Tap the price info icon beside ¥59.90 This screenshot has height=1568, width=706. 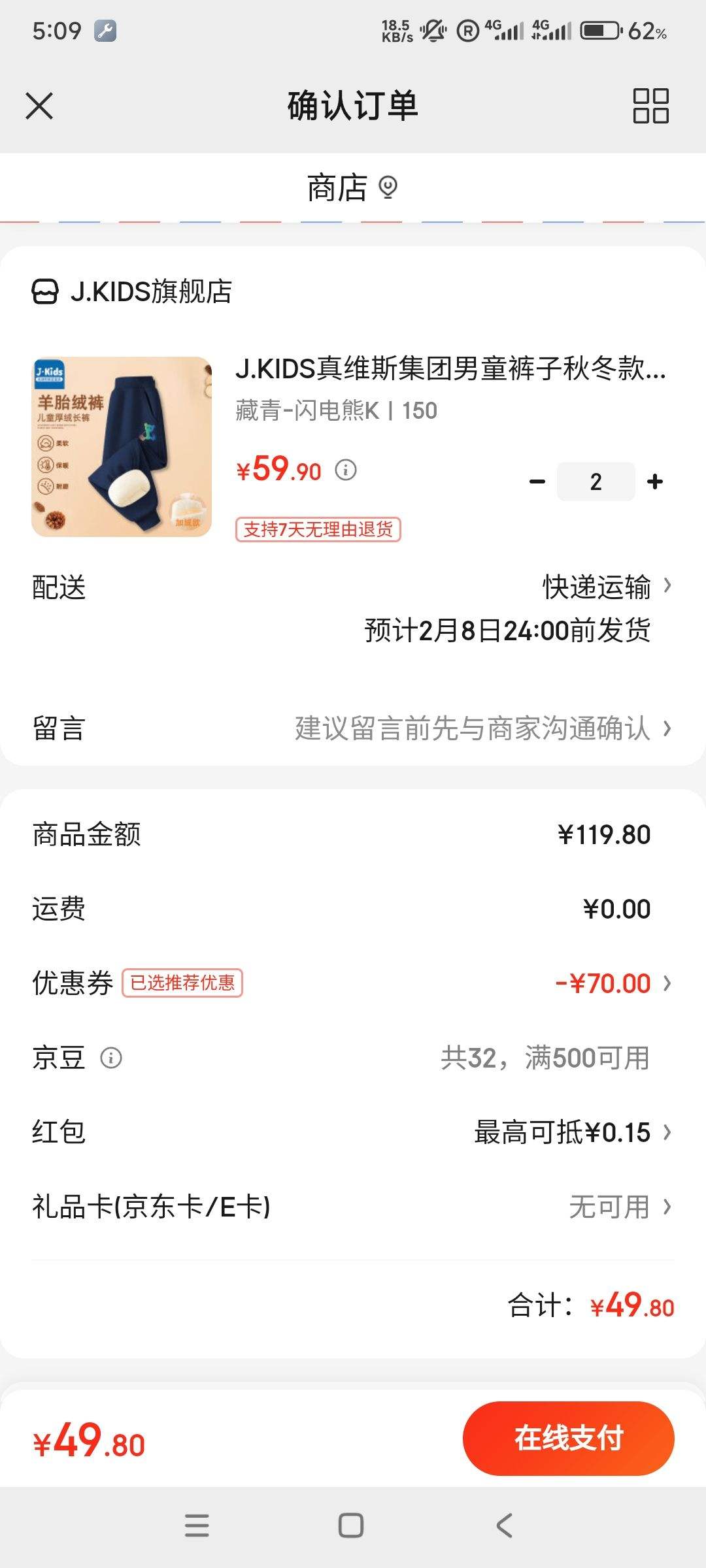coord(346,470)
